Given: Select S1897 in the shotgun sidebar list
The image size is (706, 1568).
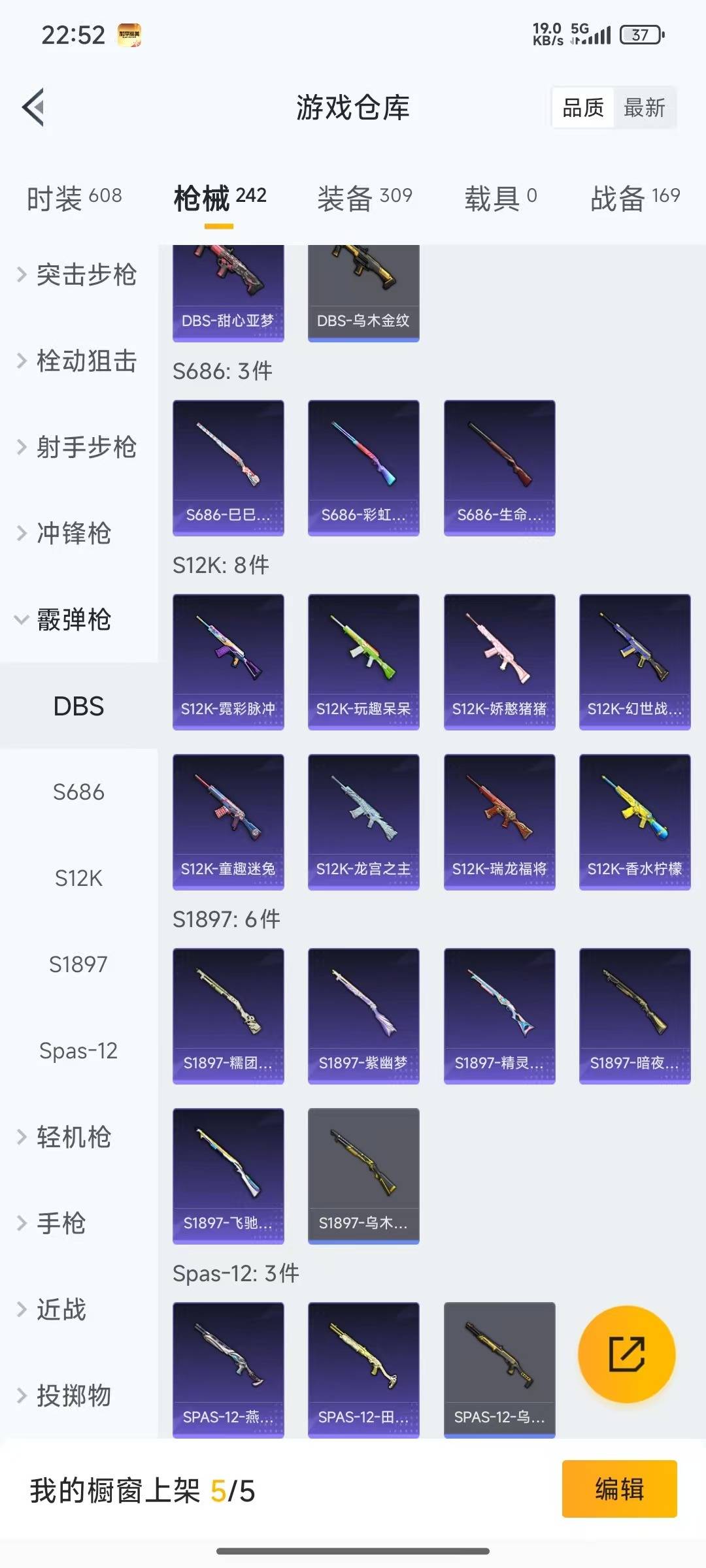Looking at the screenshot, I should coord(79,964).
